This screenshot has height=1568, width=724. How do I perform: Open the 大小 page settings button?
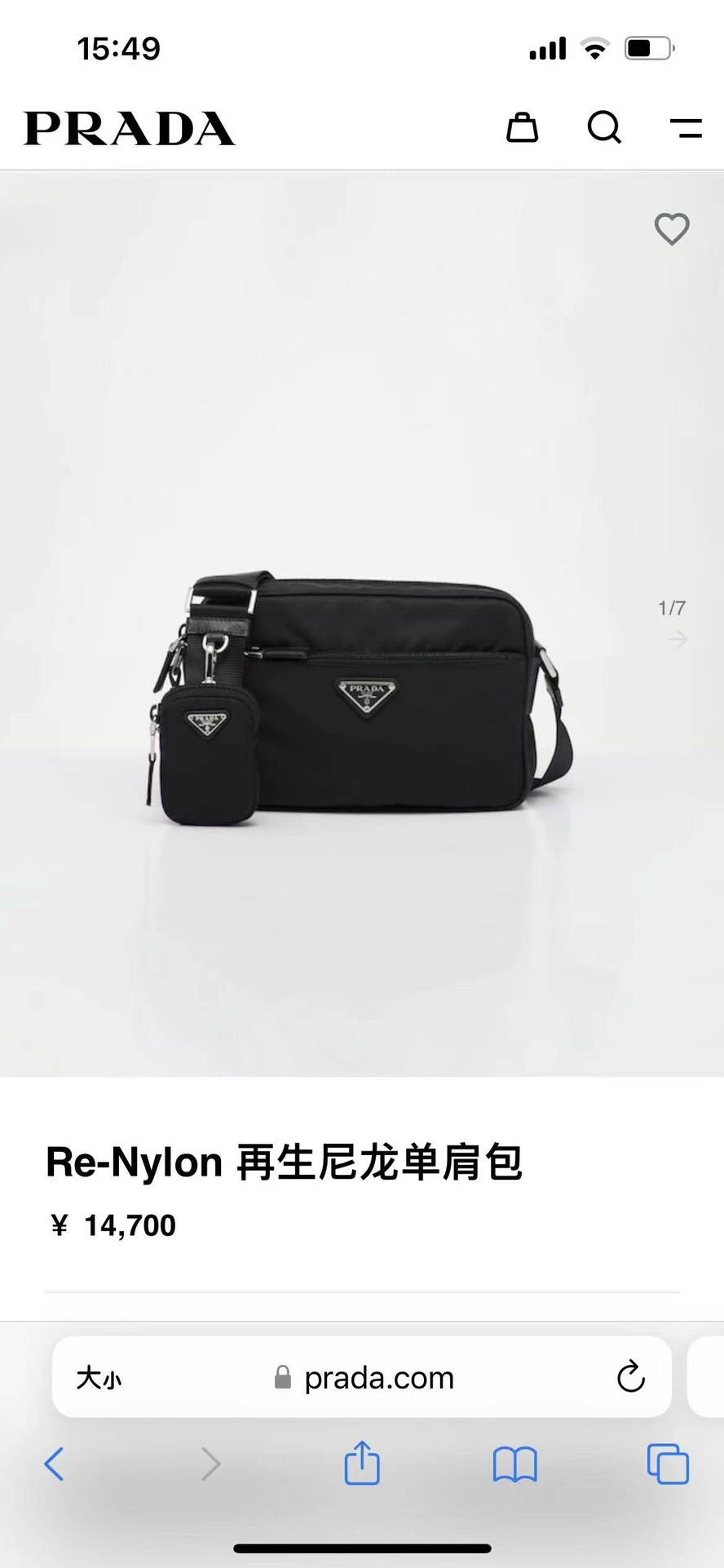point(99,1378)
